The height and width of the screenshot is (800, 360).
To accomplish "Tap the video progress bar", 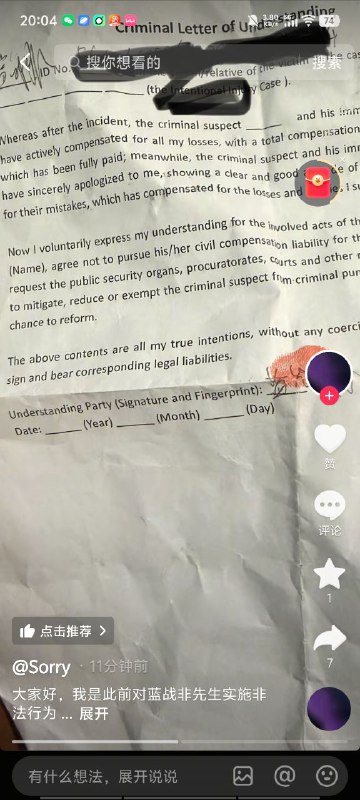I will pos(179,741).
